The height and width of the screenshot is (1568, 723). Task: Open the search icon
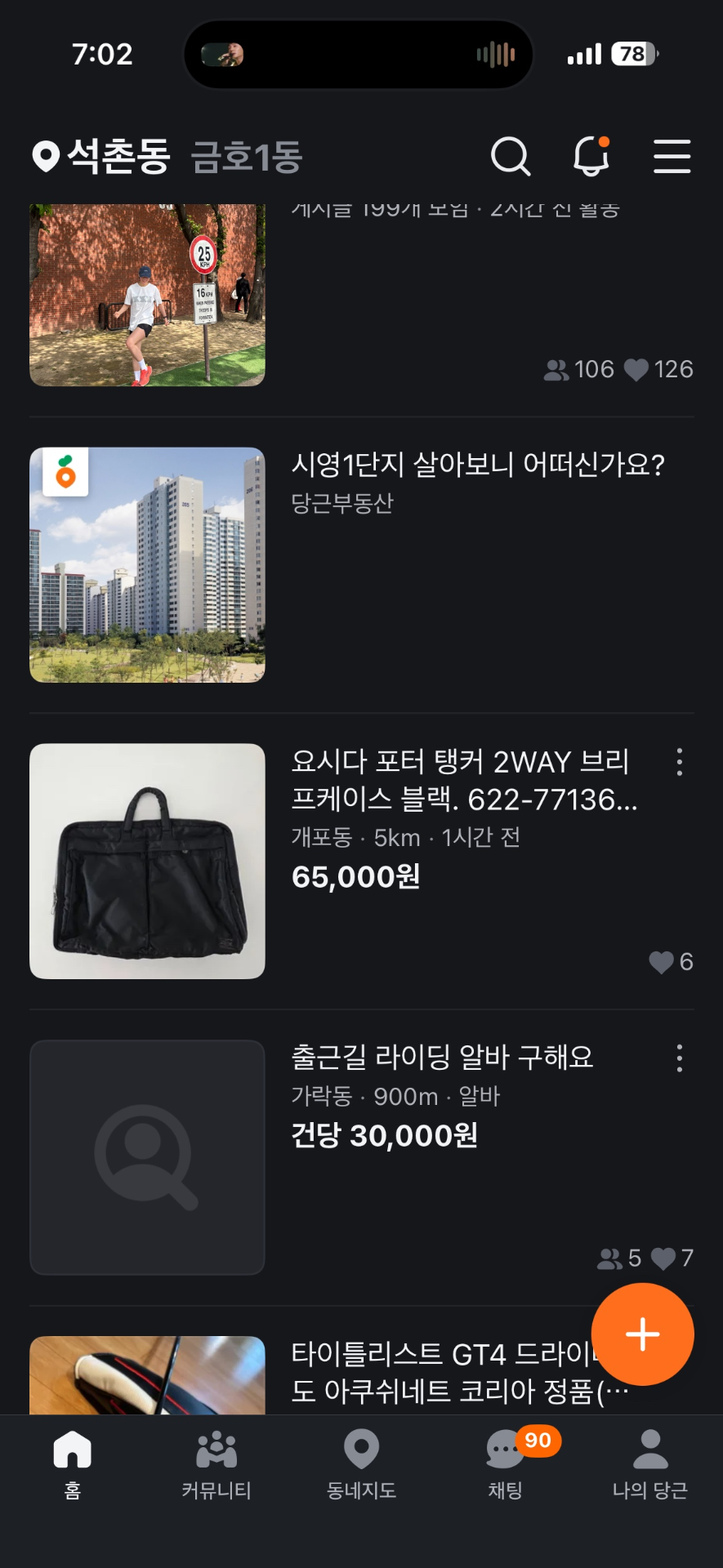tap(511, 156)
